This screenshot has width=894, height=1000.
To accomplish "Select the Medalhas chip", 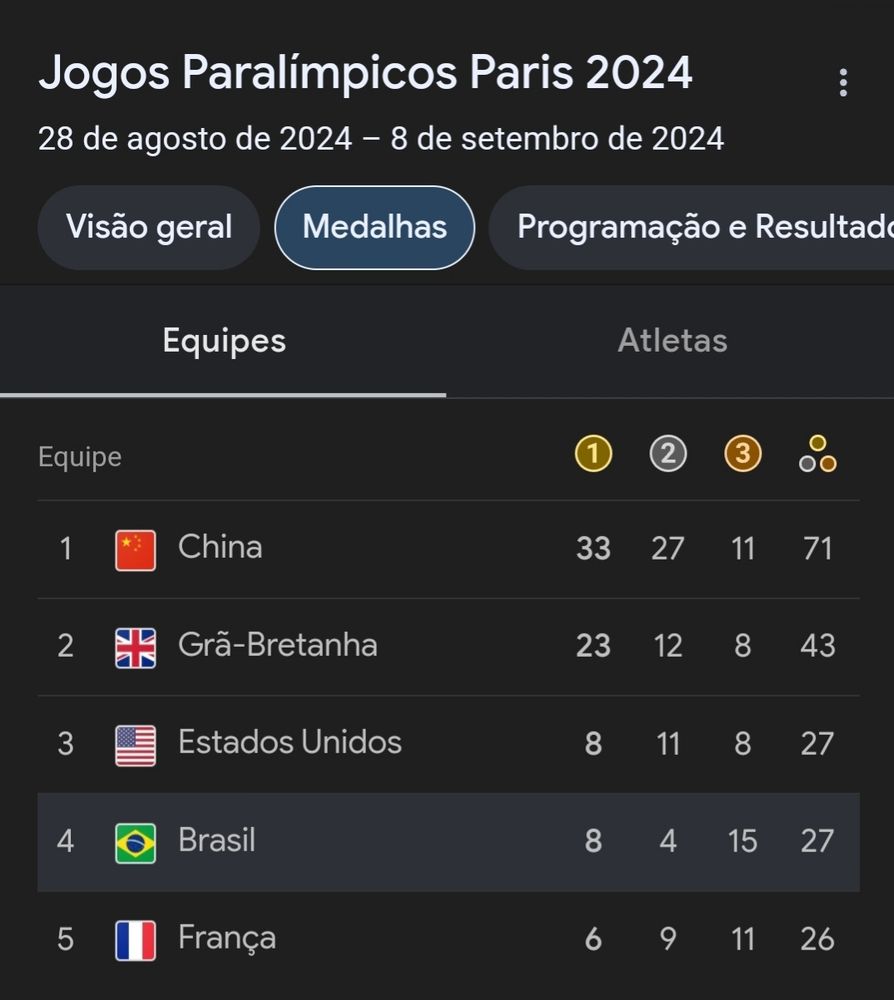I will coord(374,227).
